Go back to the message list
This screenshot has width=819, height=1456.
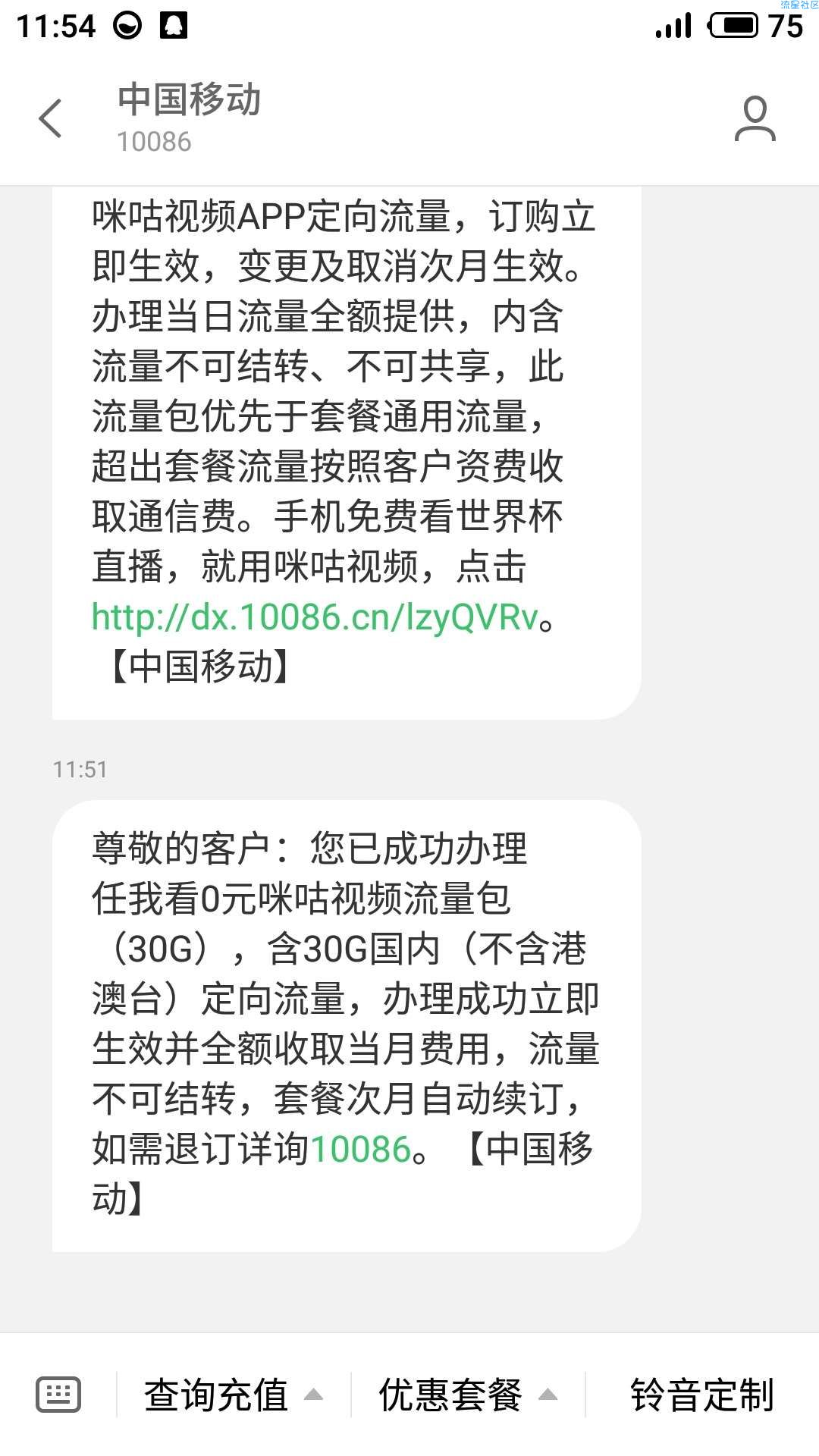click(50, 119)
